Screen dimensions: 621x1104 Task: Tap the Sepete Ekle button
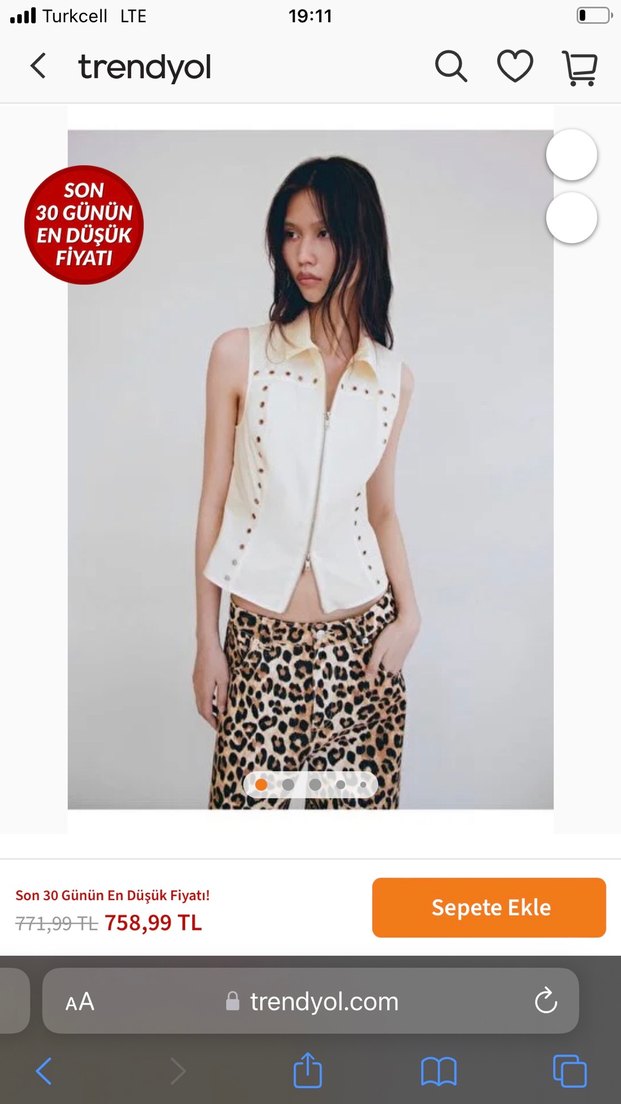point(489,908)
